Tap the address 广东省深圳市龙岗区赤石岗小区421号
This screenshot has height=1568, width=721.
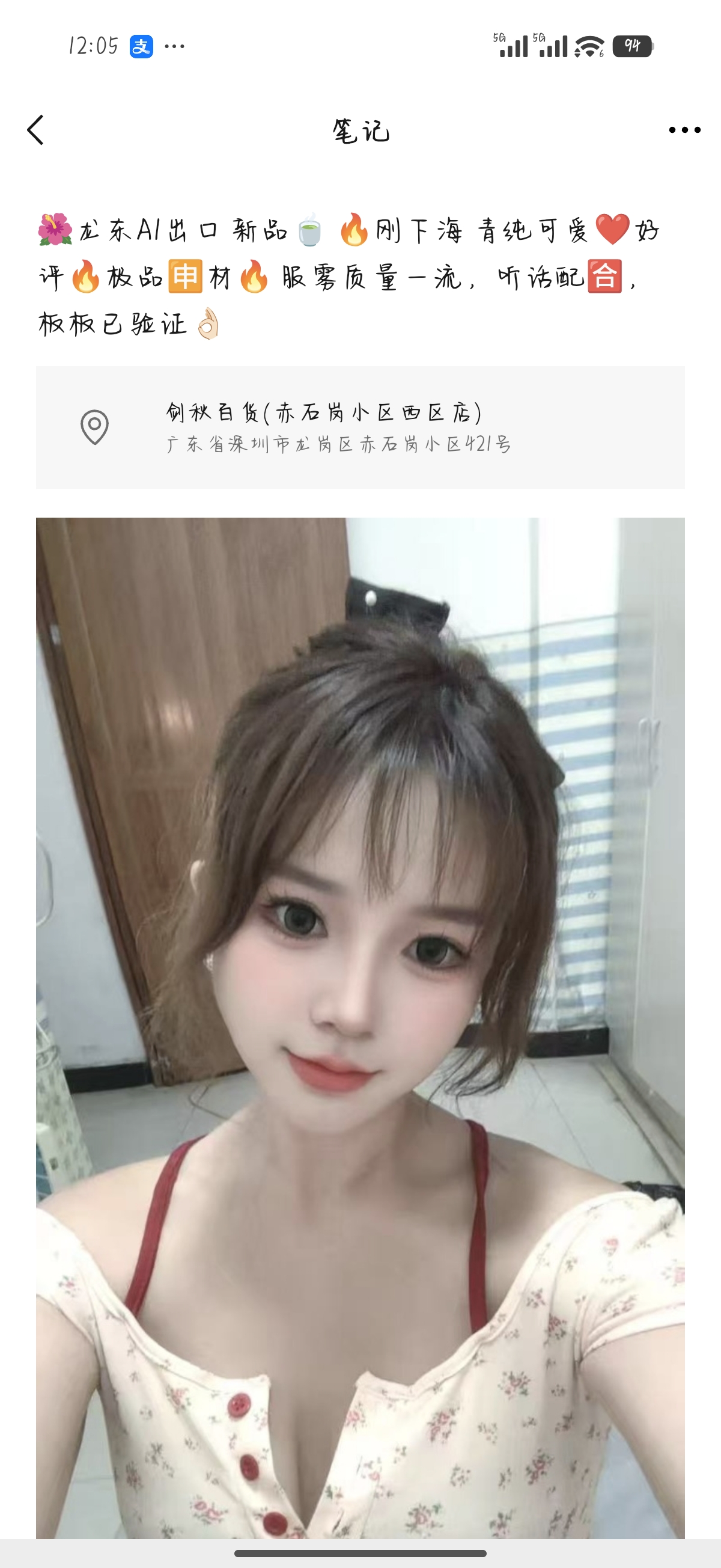pyautogui.click(x=339, y=444)
